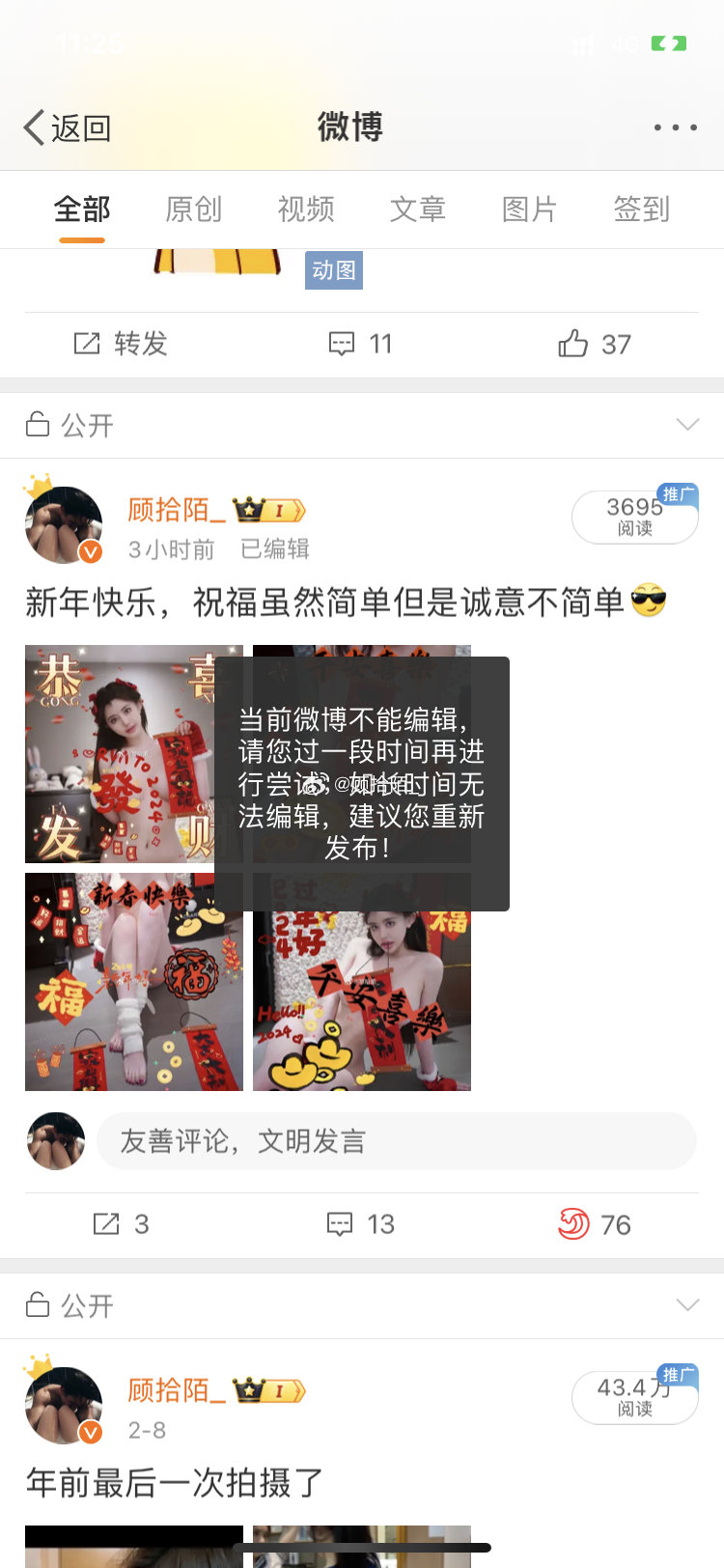Tap 转发 to repost the first post

pos(121,344)
